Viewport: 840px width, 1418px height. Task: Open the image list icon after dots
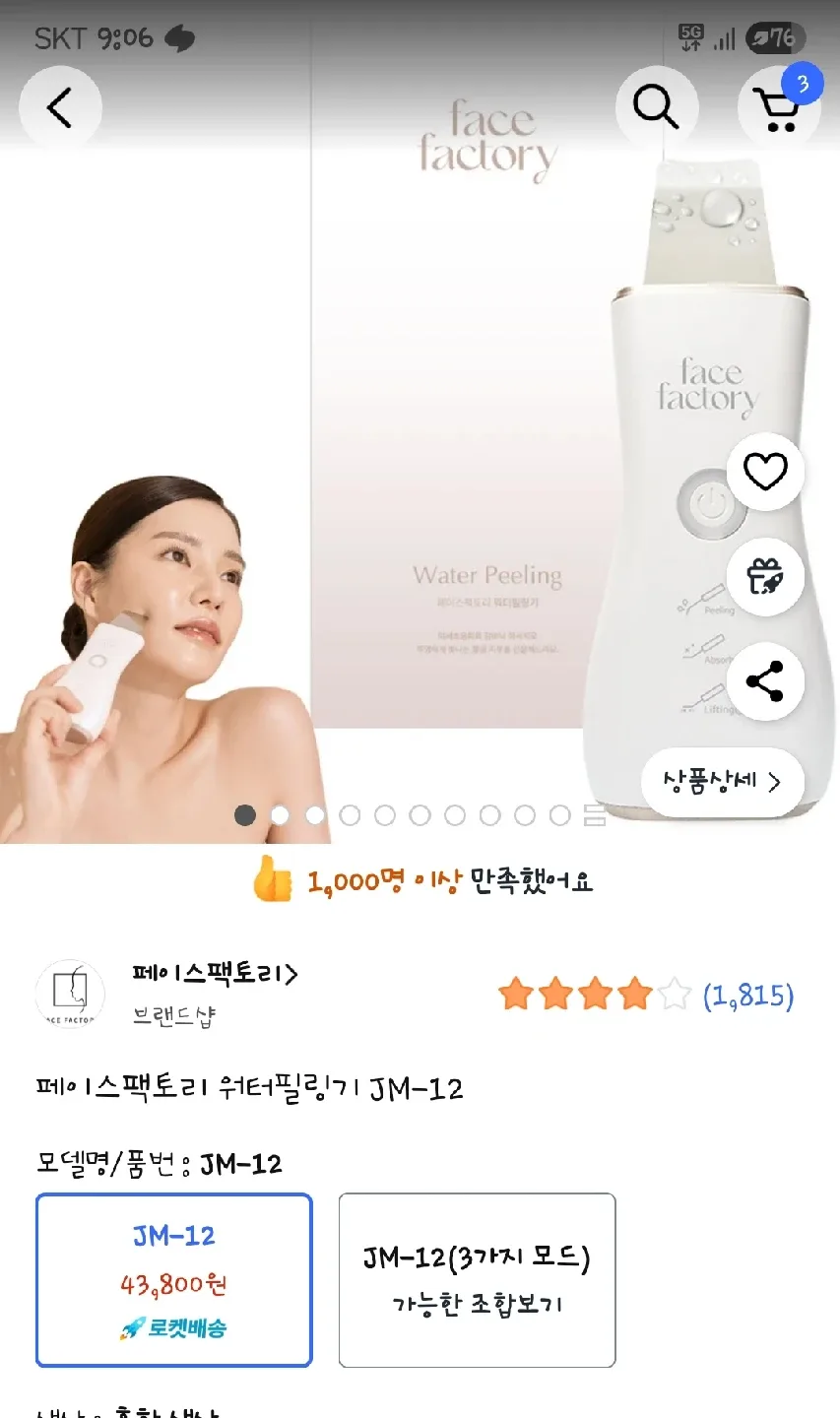(x=595, y=815)
